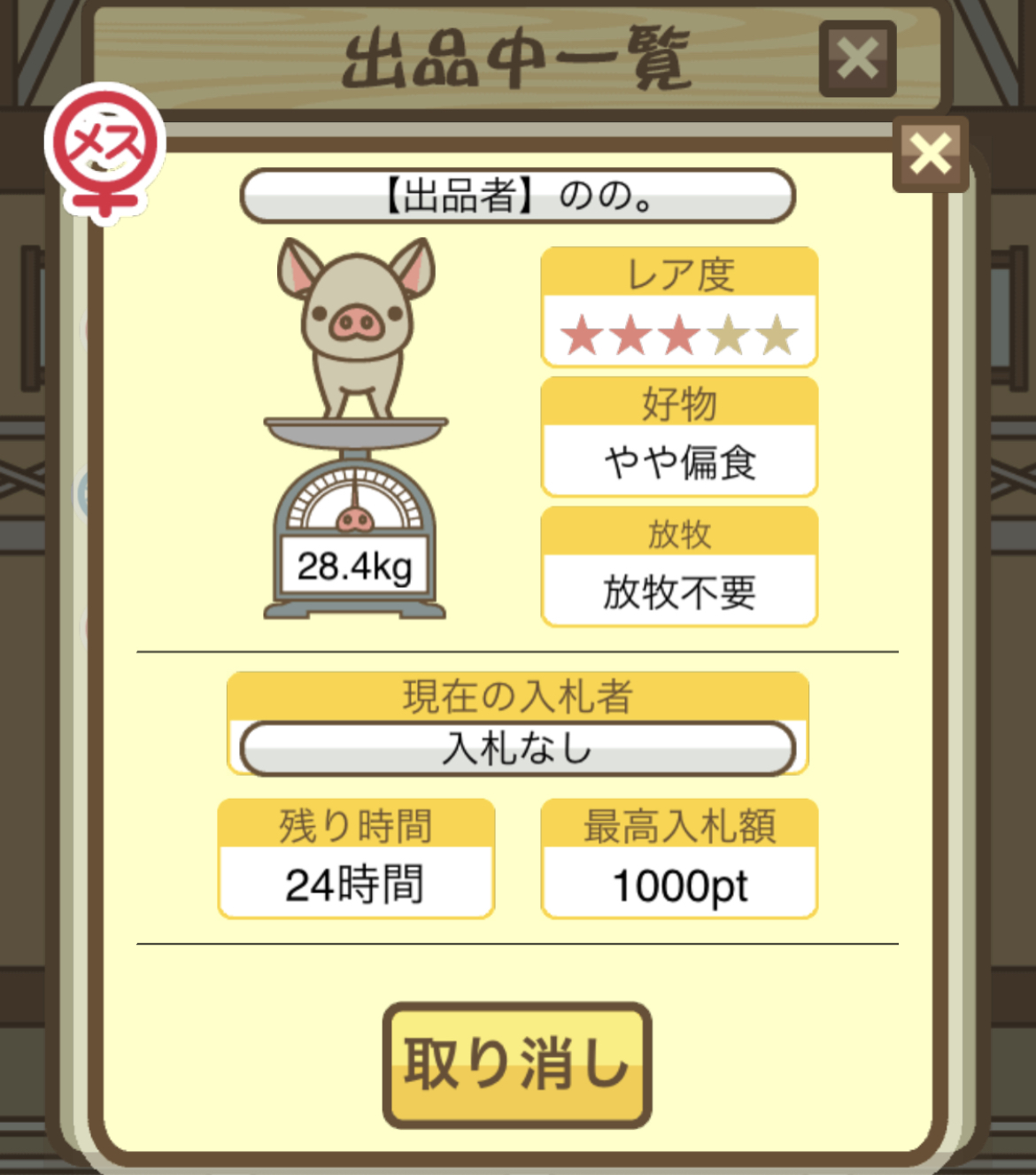Close the pig detail popup
The width and height of the screenshot is (1036, 1175).
coord(930,154)
